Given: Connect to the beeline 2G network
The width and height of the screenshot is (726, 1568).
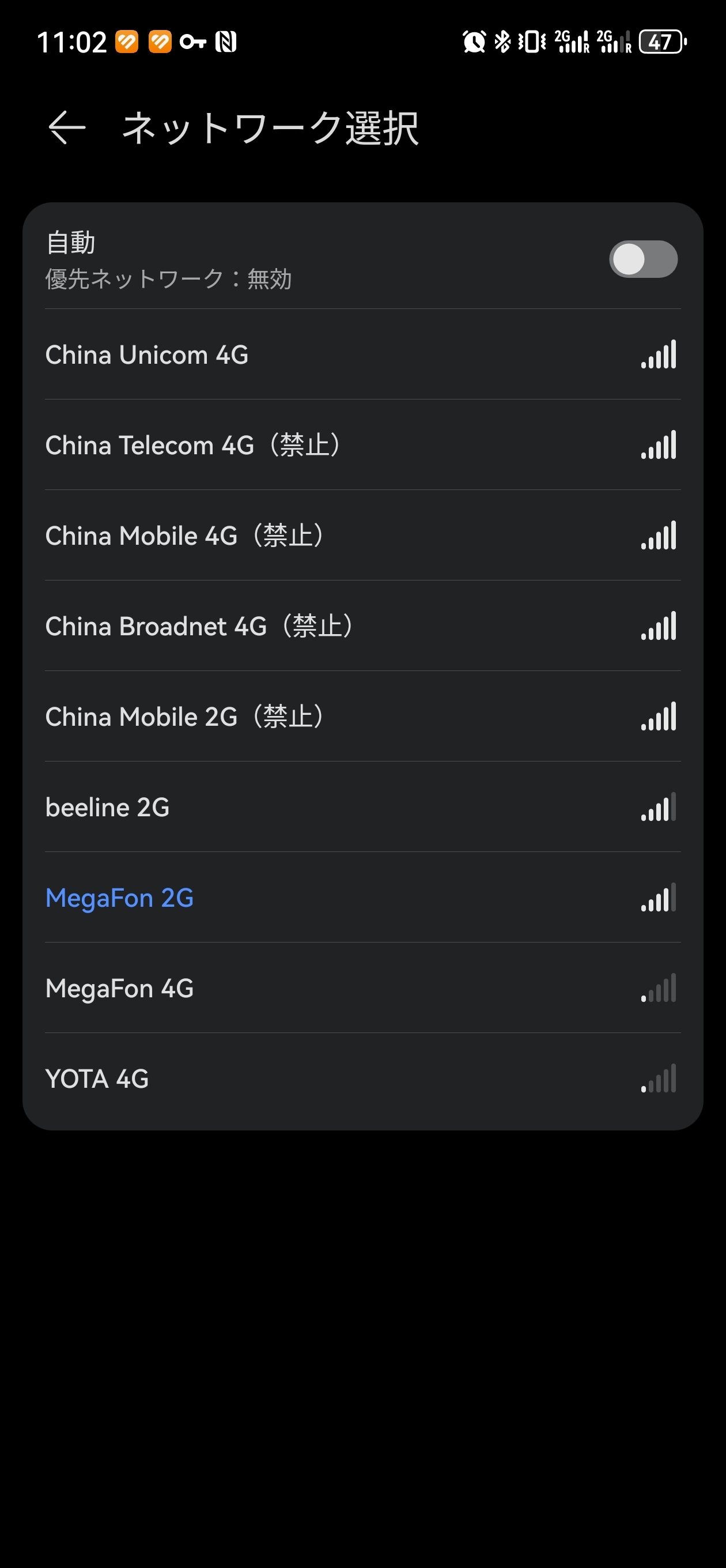Looking at the screenshot, I should click(x=362, y=807).
